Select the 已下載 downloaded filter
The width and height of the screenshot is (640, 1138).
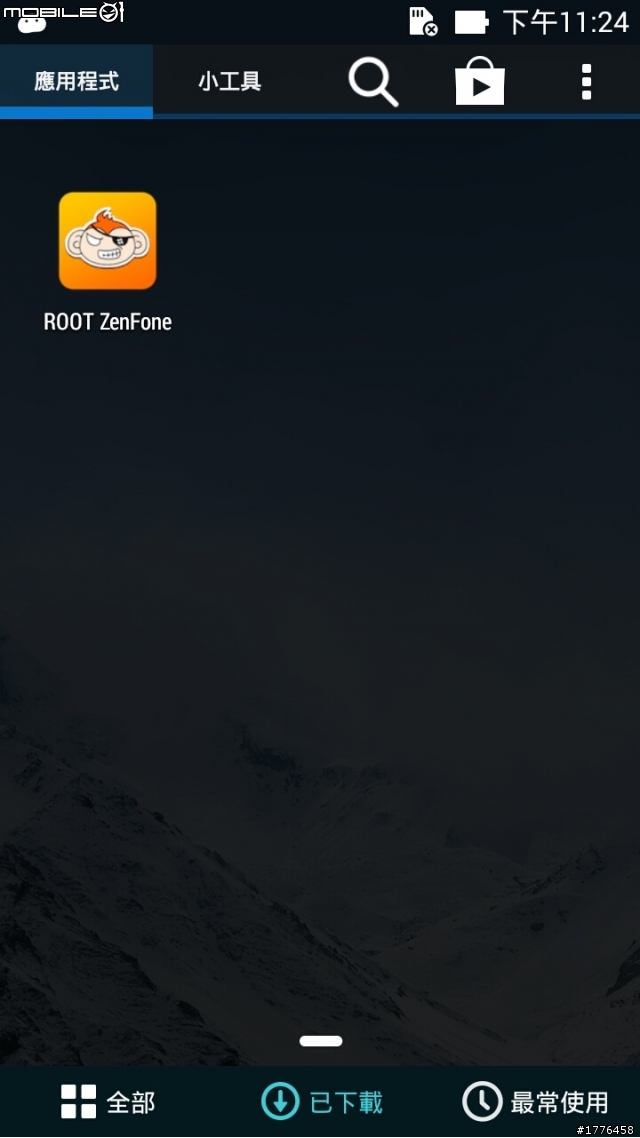(x=322, y=1102)
